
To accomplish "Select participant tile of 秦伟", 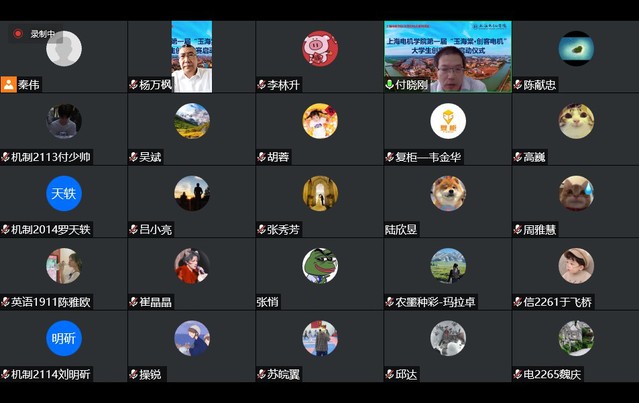I will point(64,55).
